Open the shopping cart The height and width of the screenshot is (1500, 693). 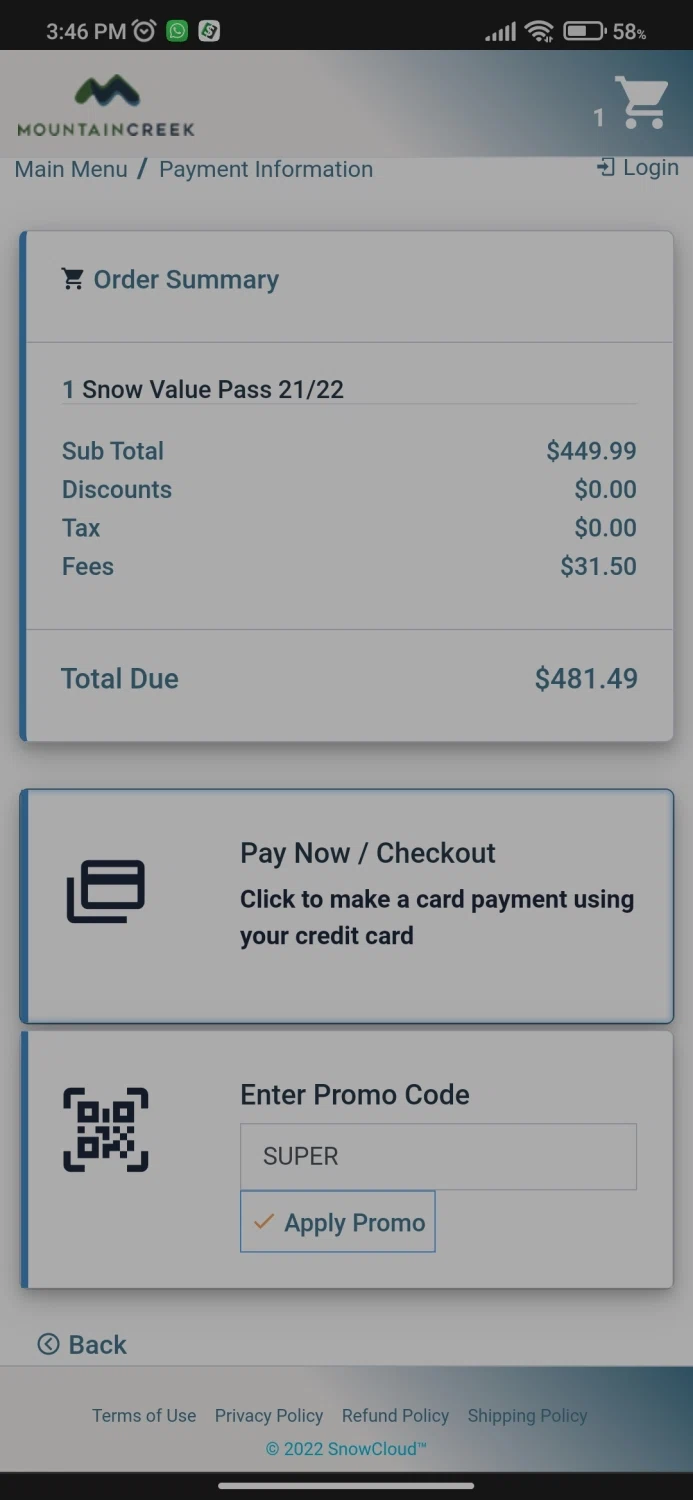tap(641, 103)
